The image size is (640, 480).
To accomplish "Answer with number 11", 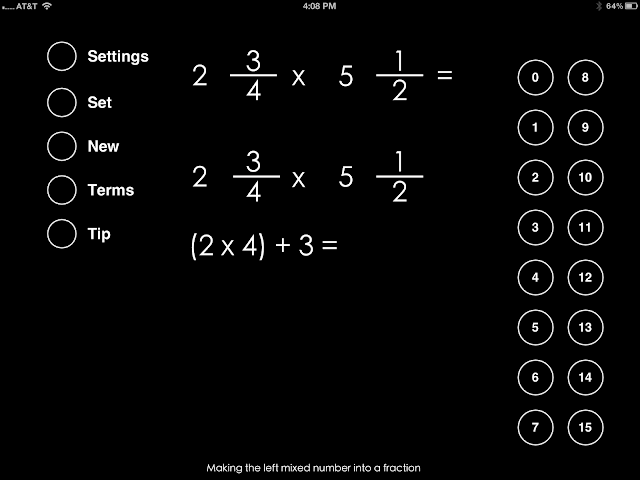I will click(x=585, y=227).
